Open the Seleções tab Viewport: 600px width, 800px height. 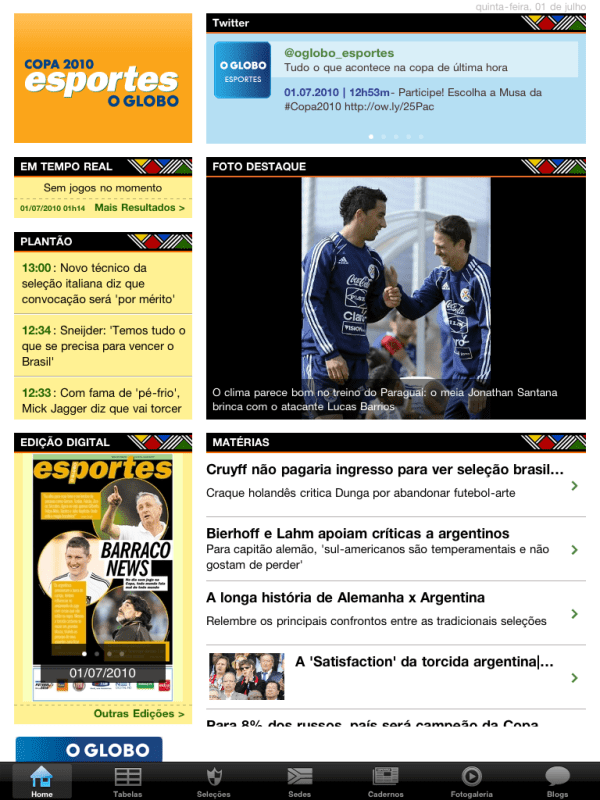pyautogui.click(x=213, y=781)
